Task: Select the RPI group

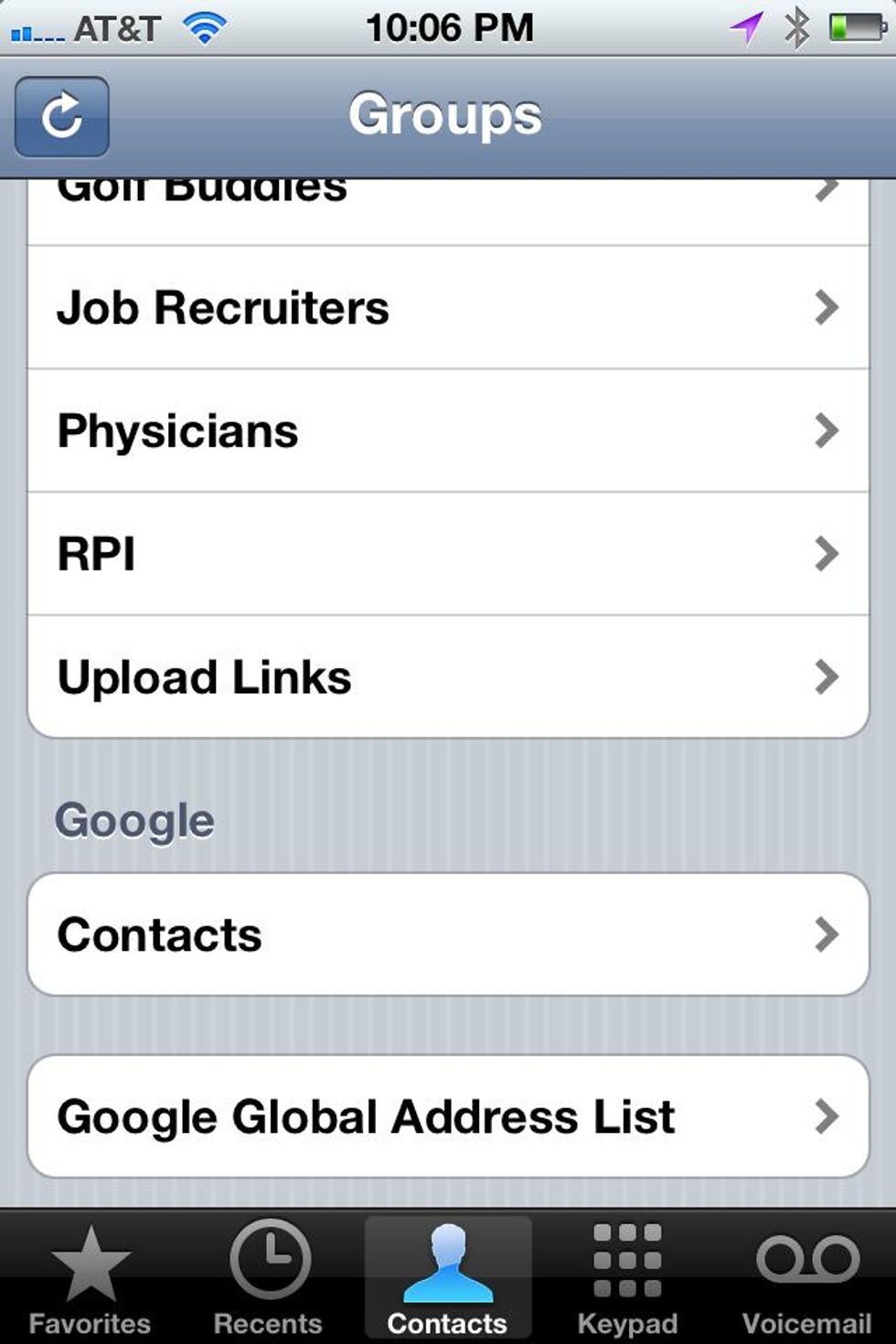Action: pyautogui.click(x=448, y=554)
